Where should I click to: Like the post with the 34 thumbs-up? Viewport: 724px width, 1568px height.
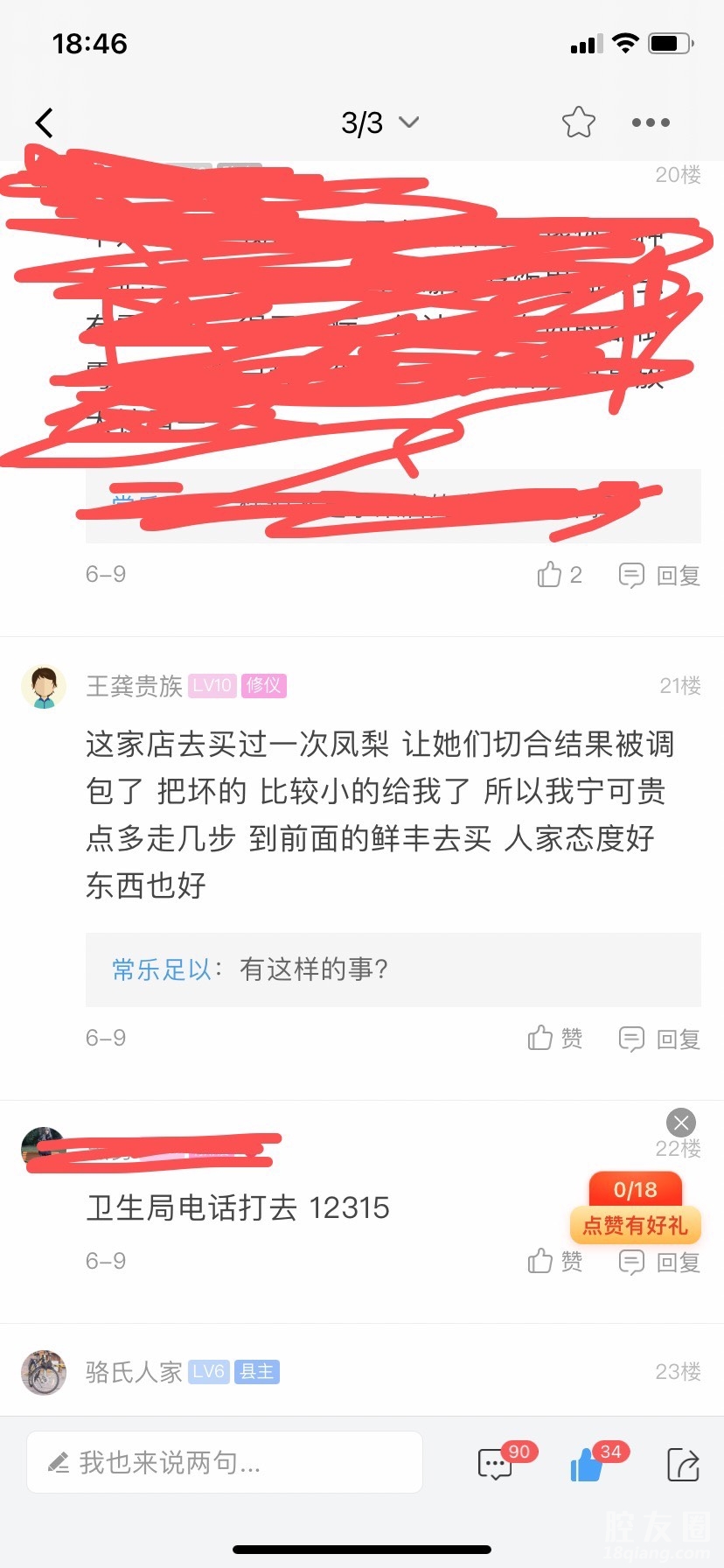pos(587,1463)
